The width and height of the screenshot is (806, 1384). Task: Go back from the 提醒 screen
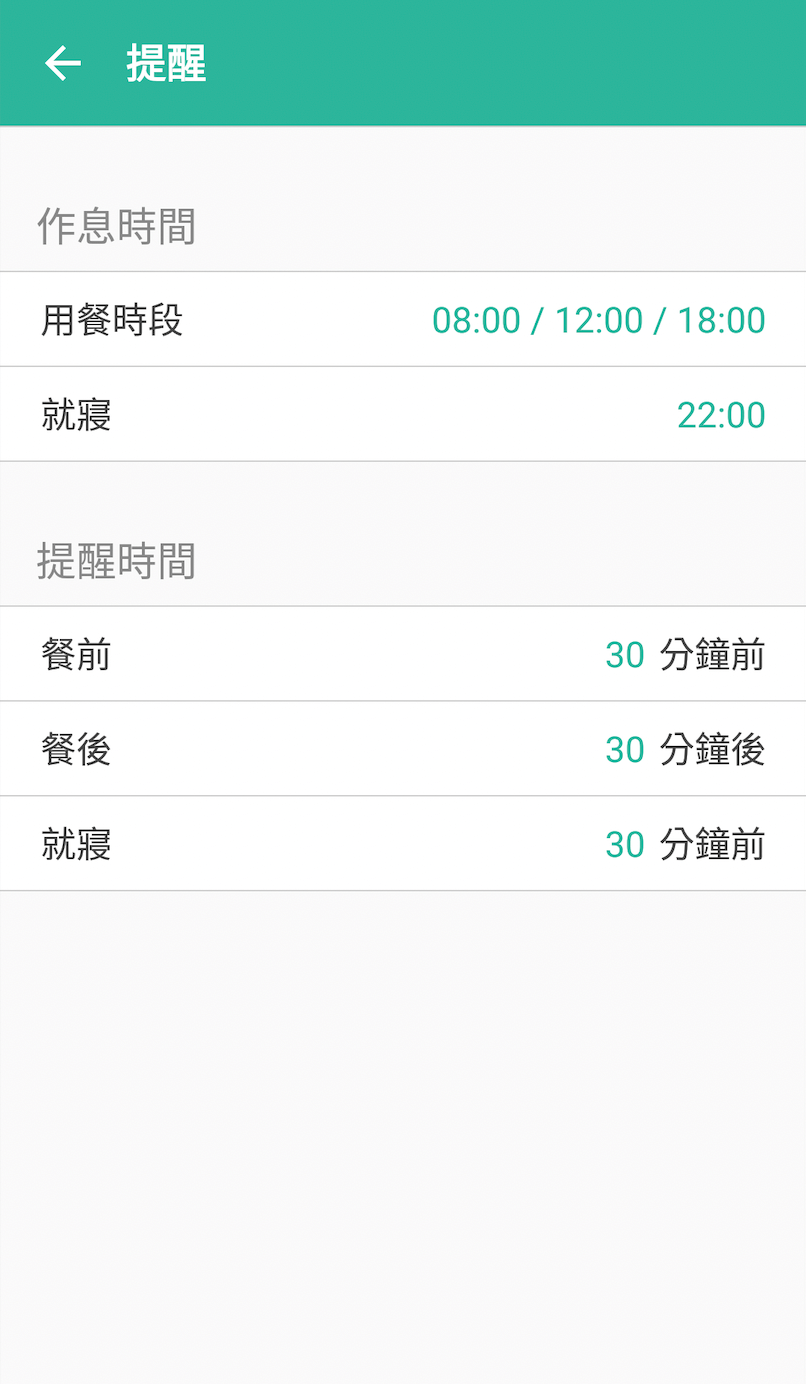[62, 63]
